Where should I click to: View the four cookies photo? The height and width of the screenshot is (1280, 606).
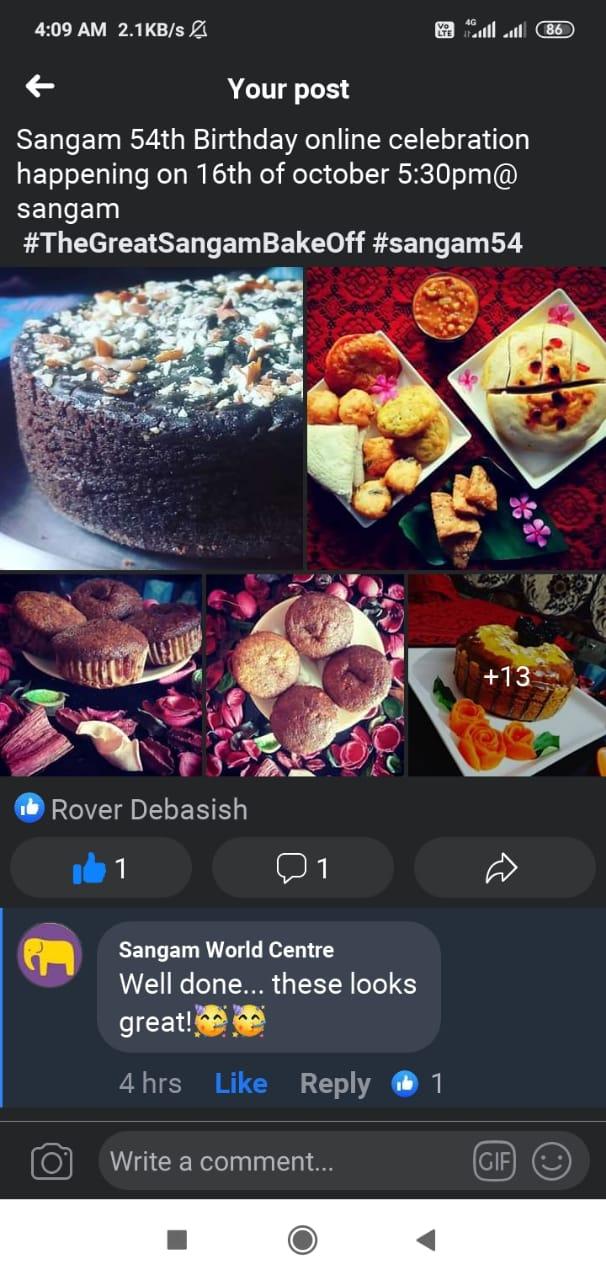click(305, 674)
